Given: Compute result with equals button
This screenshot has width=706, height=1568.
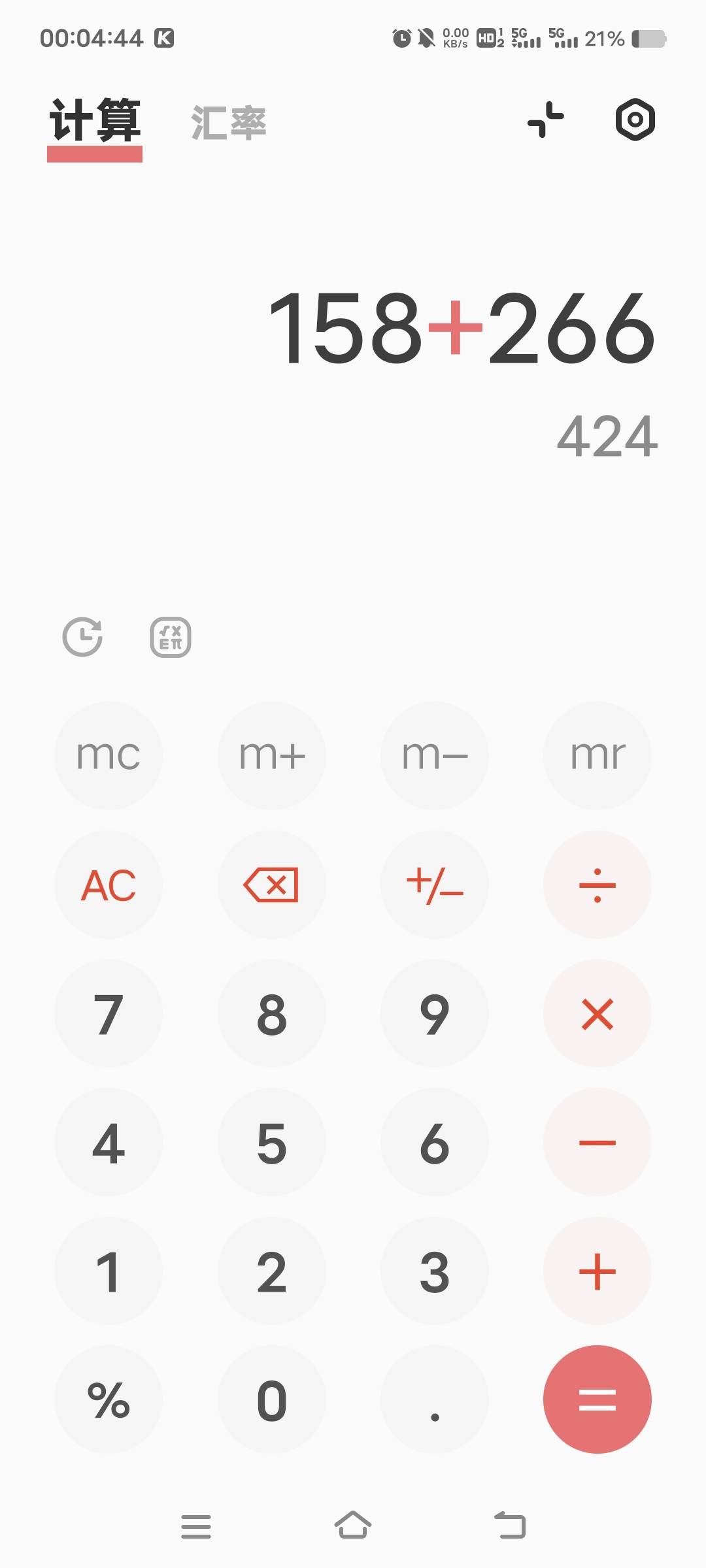Looking at the screenshot, I should [597, 1399].
